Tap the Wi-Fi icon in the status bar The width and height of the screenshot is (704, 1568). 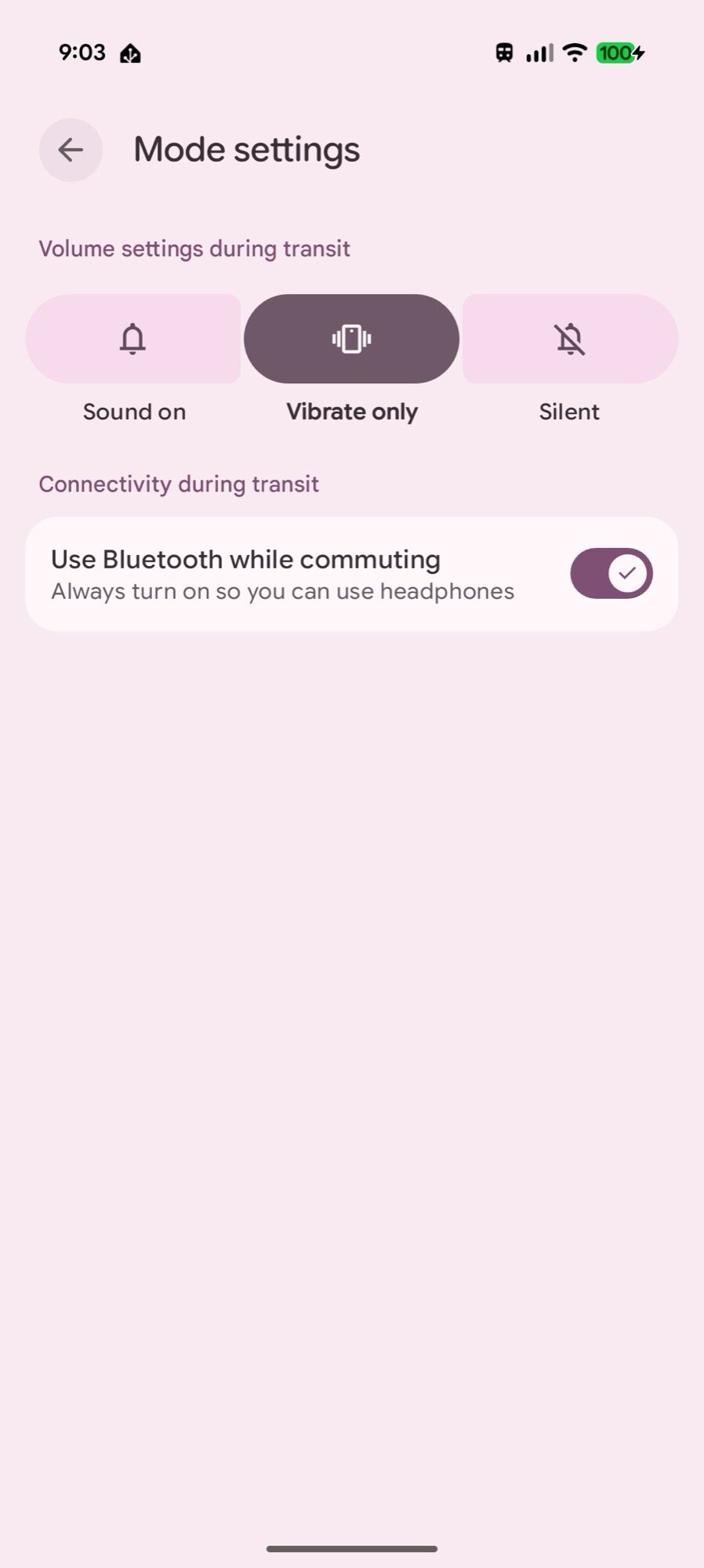[575, 53]
